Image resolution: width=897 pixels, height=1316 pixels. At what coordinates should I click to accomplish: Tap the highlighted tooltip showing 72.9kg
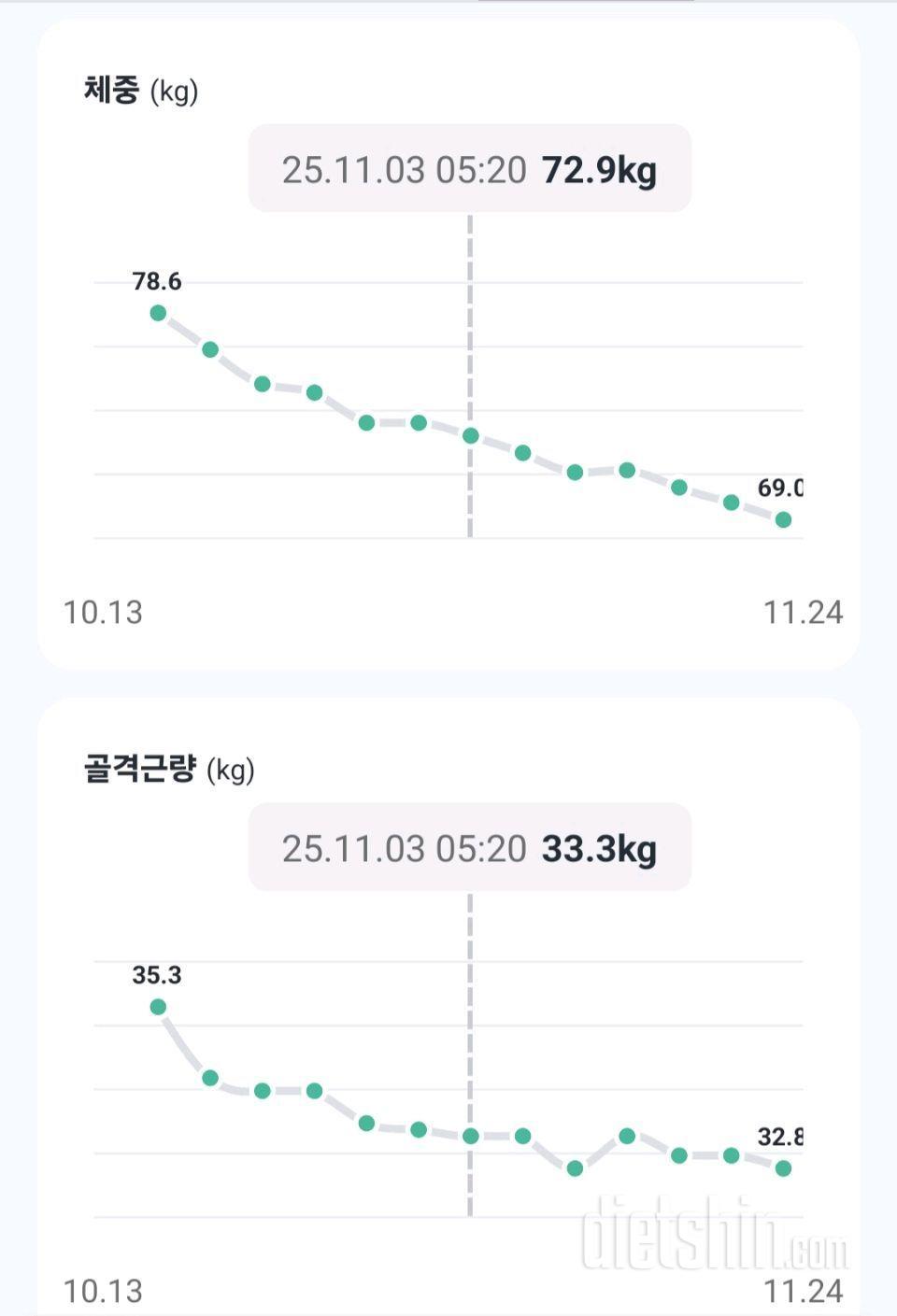470,170
